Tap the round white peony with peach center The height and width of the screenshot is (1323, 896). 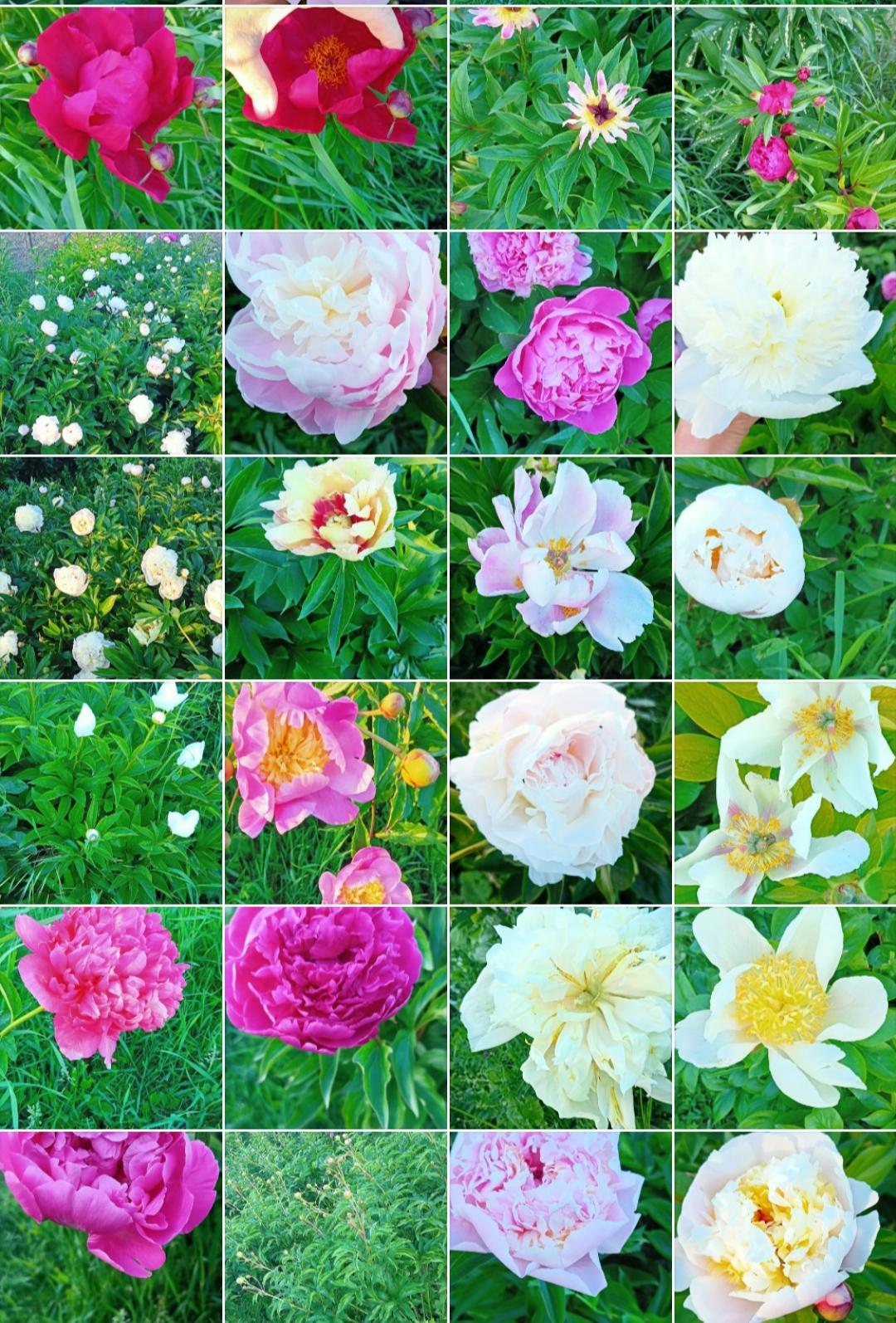[x=785, y=568]
